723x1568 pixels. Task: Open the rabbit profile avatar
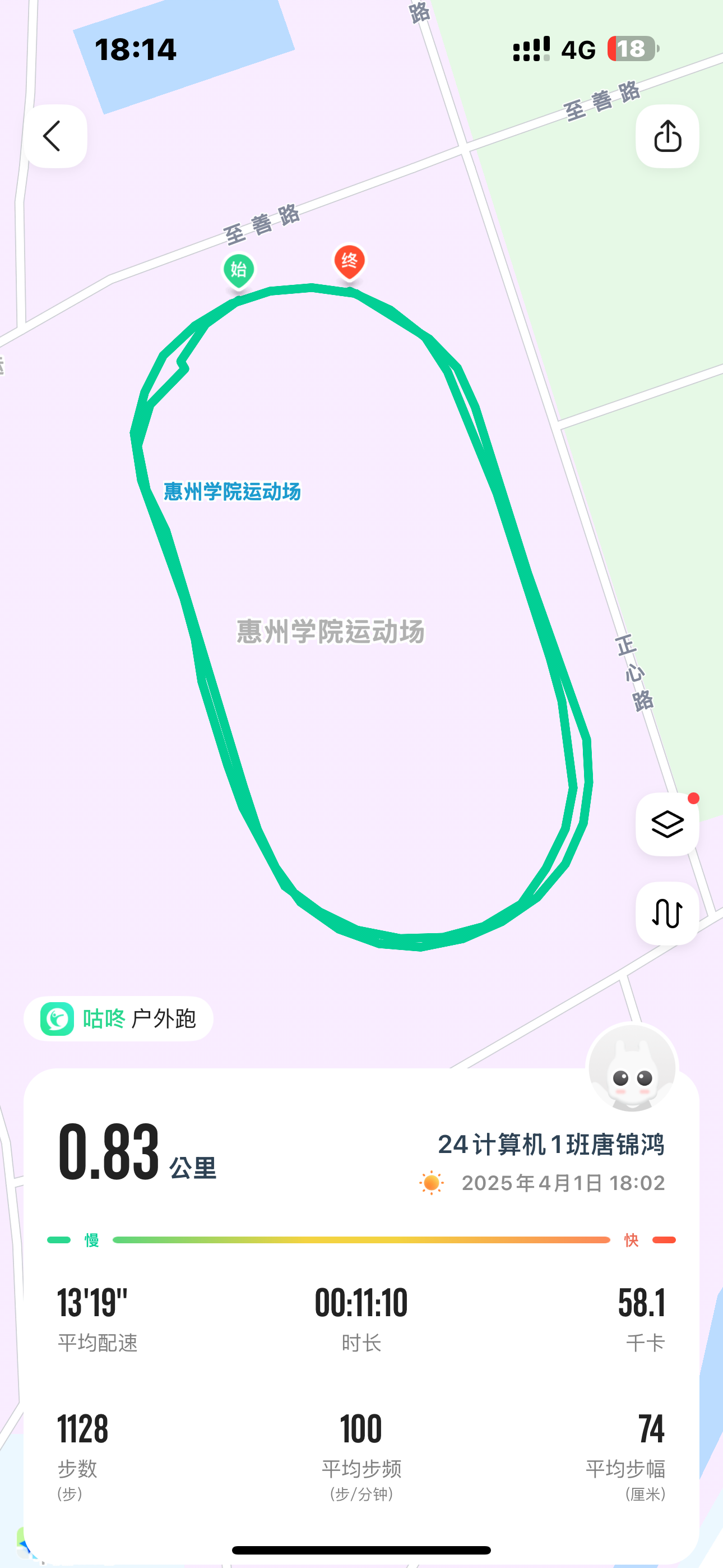click(632, 1069)
